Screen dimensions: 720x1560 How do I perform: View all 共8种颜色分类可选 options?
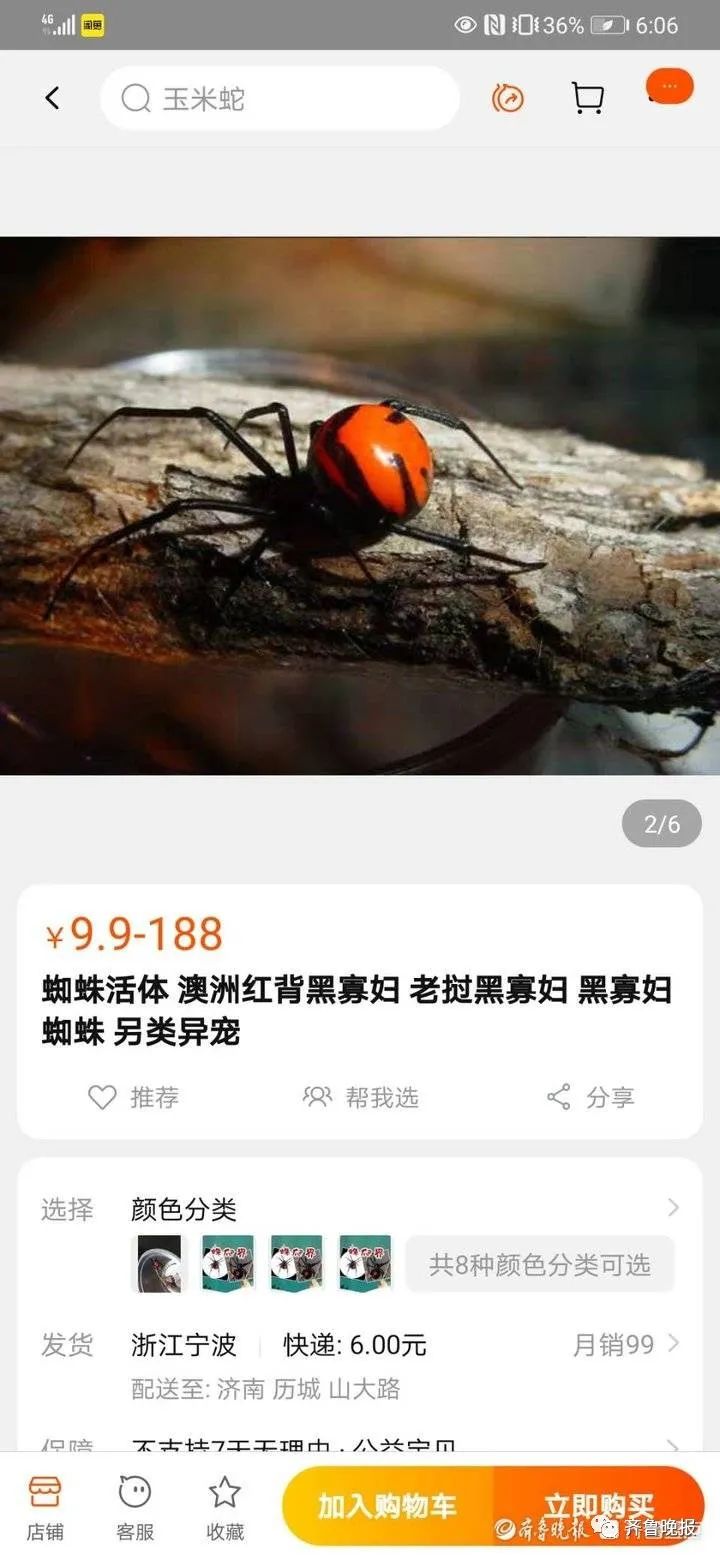coord(539,1265)
